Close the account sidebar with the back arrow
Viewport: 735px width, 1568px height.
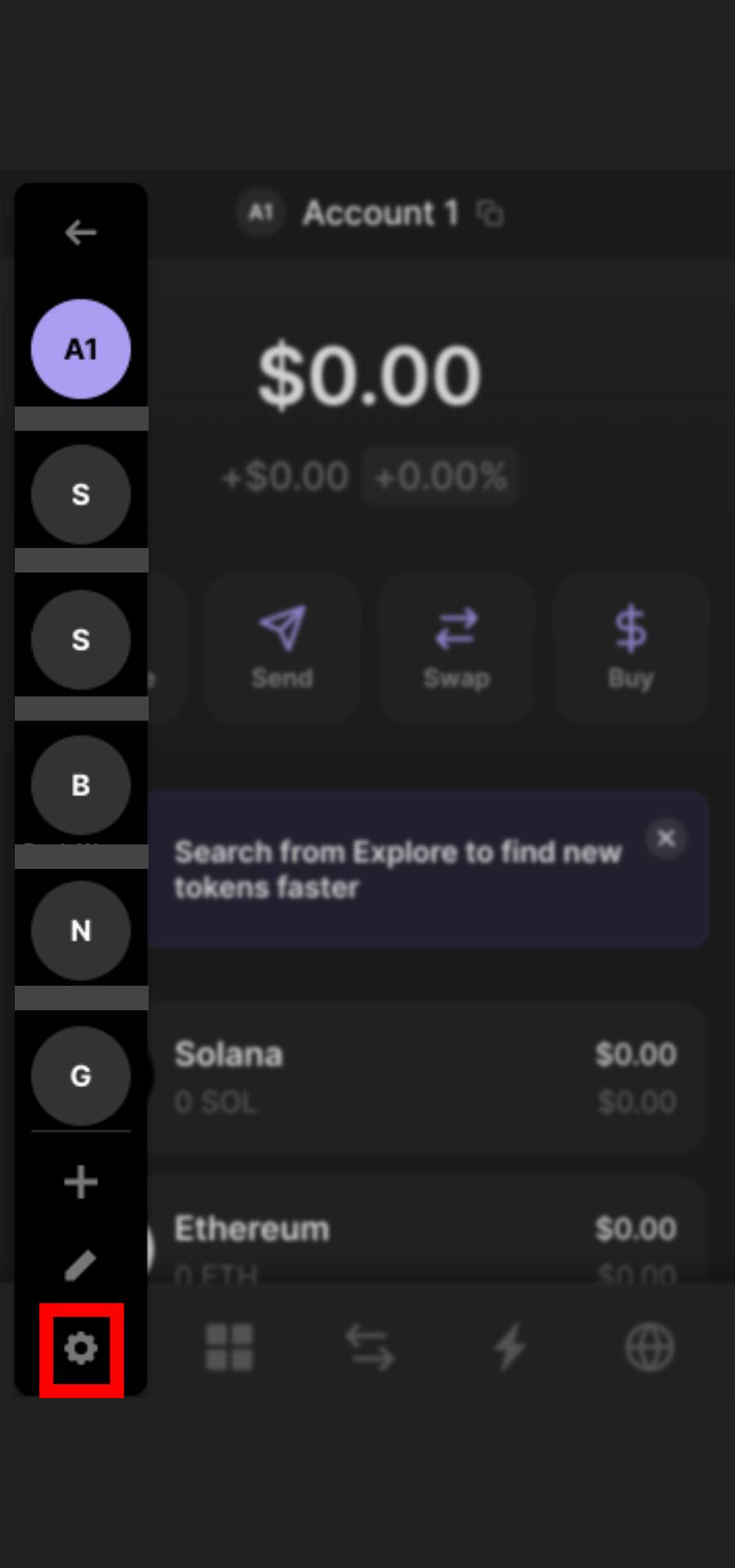coord(81,233)
